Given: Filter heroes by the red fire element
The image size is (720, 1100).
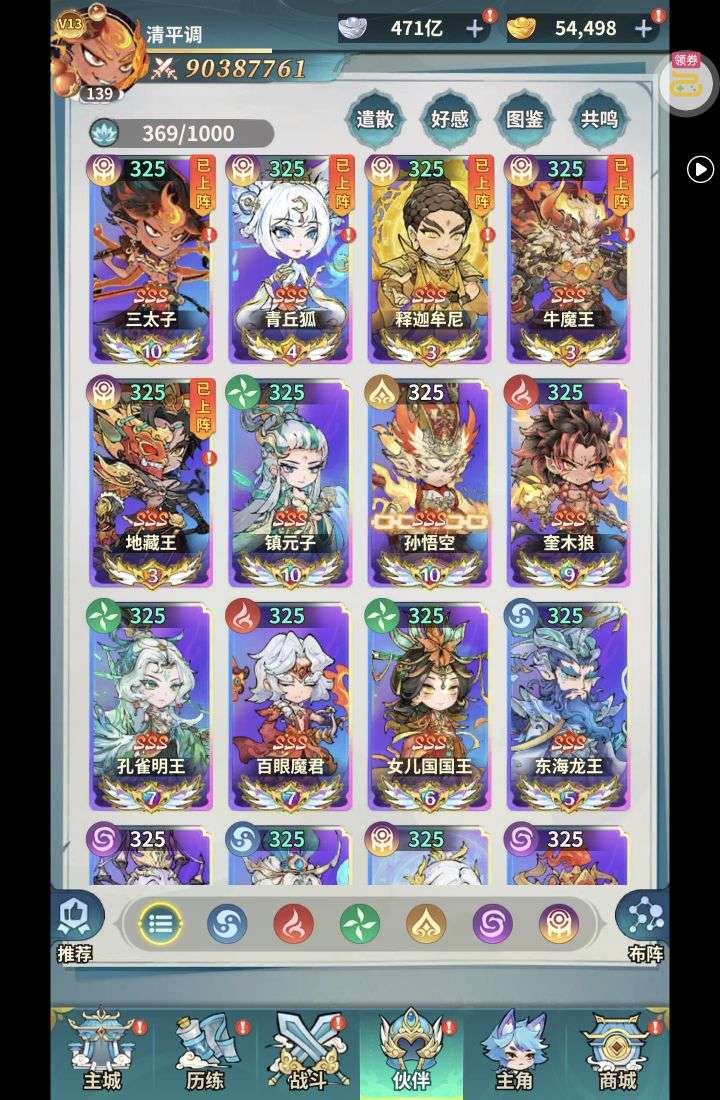Looking at the screenshot, I should click(x=294, y=924).
